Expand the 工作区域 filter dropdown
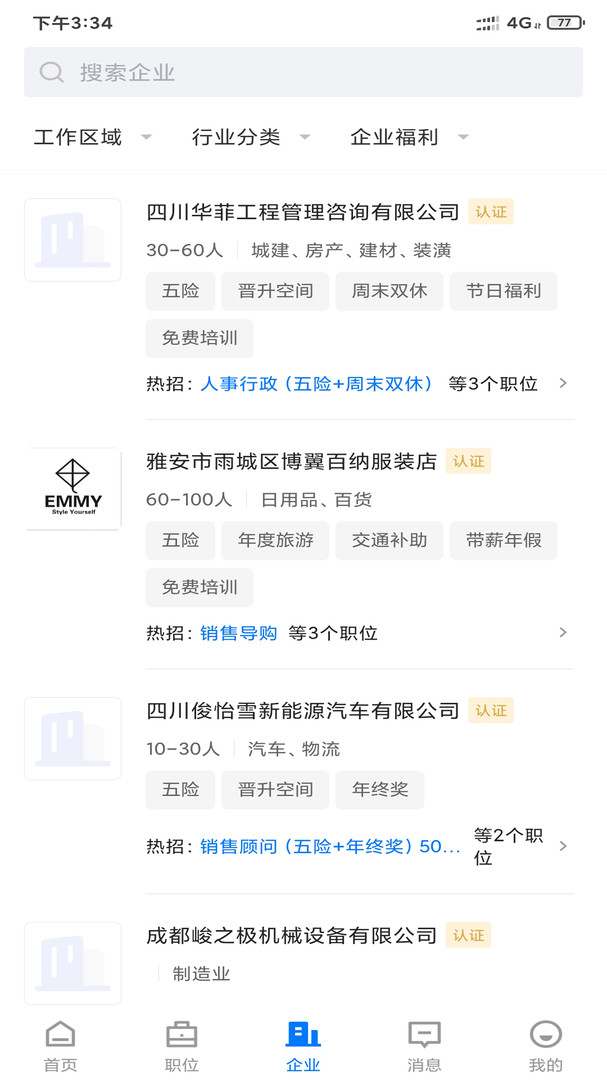This screenshot has height=1080, width=607. pos(92,137)
